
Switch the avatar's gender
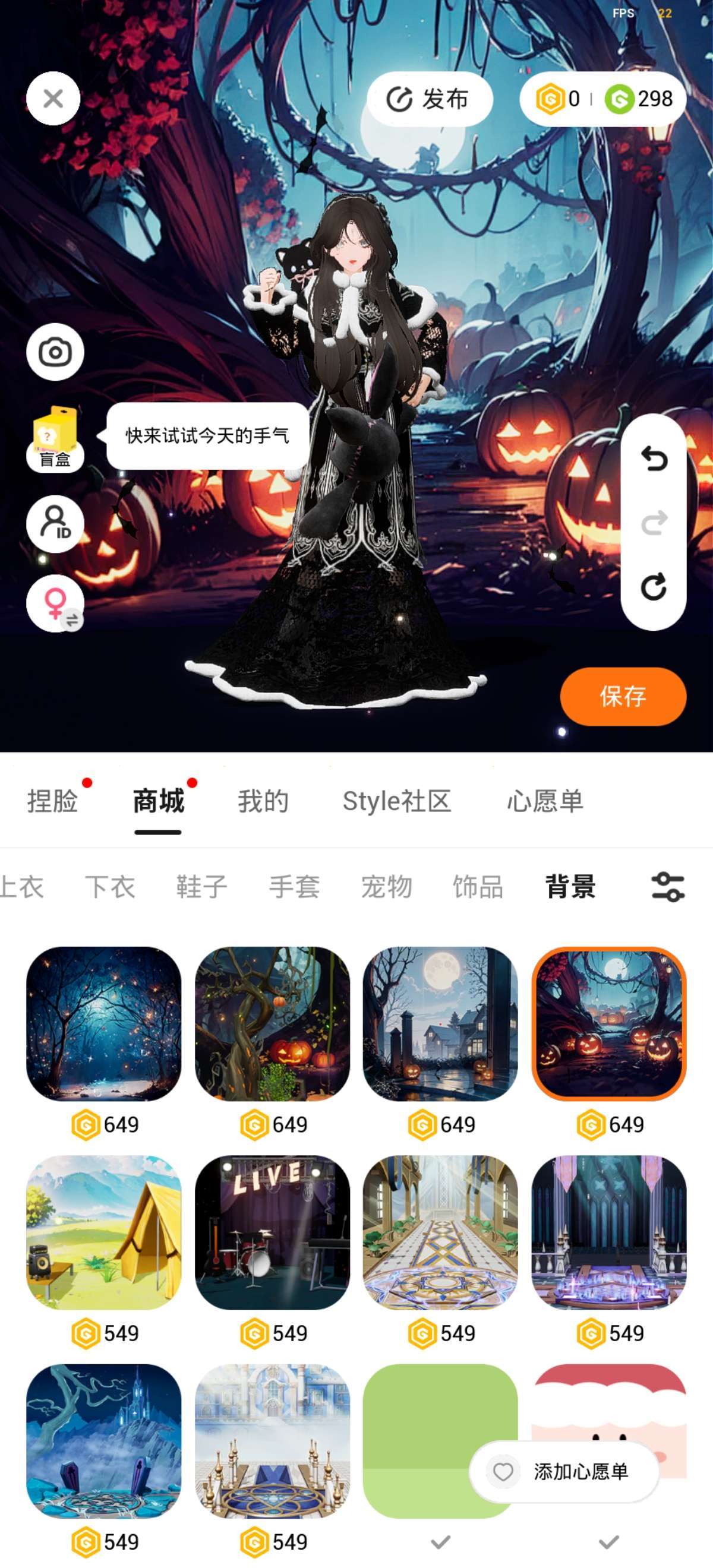point(55,603)
